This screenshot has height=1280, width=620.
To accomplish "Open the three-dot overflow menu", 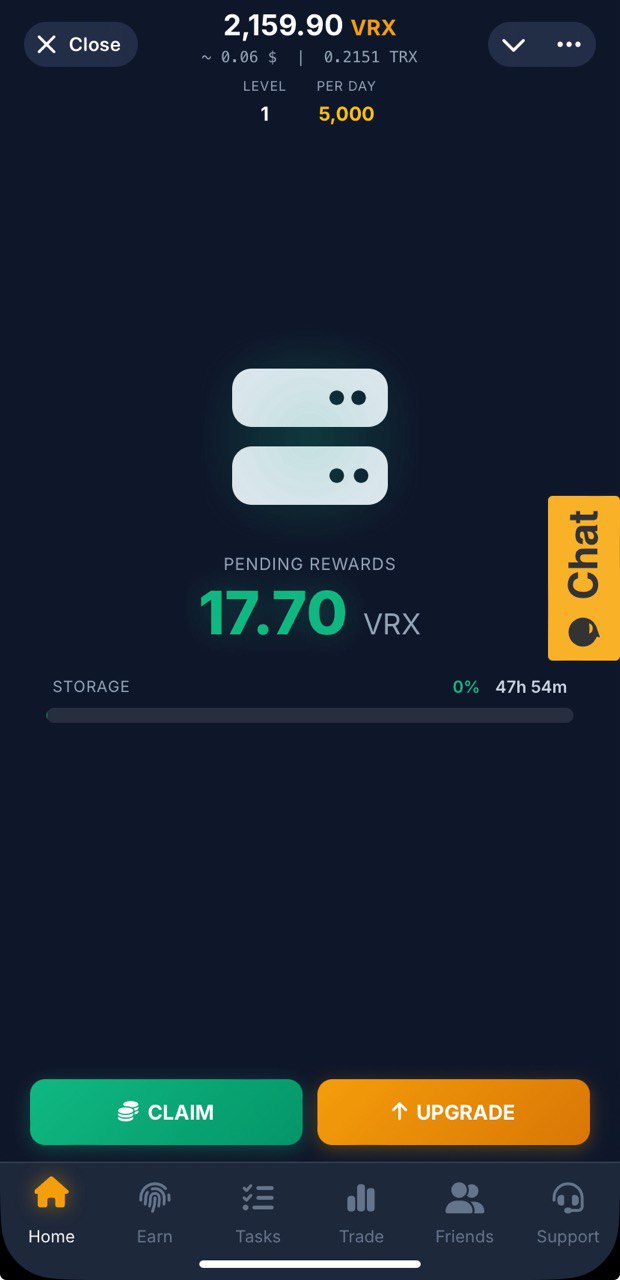I will 569,44.
